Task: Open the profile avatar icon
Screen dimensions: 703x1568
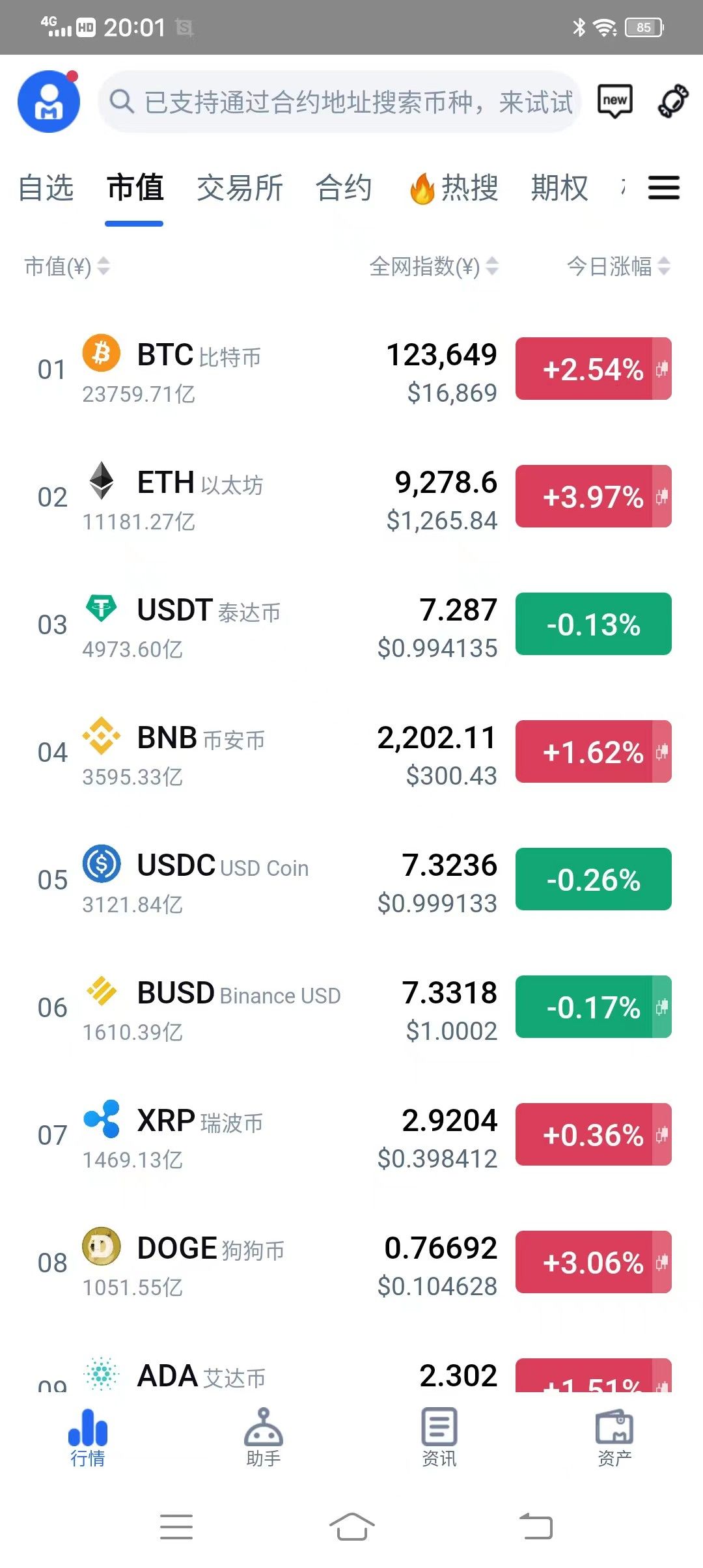Action: click(49, 102)
